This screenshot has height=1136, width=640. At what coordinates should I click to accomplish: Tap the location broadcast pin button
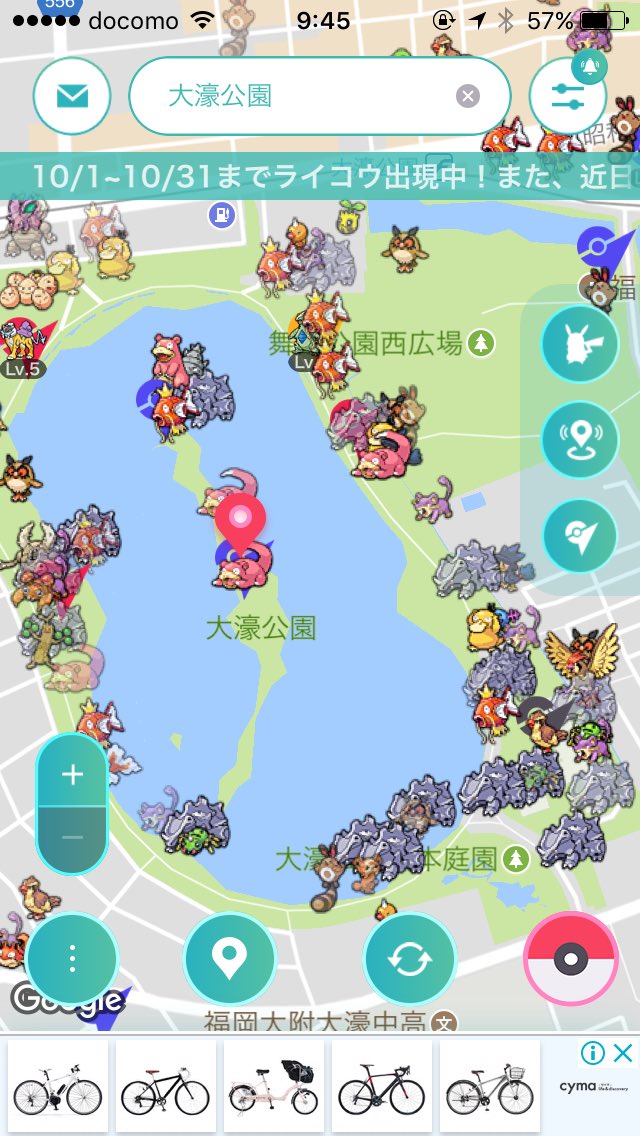click(x=580, y=440)
